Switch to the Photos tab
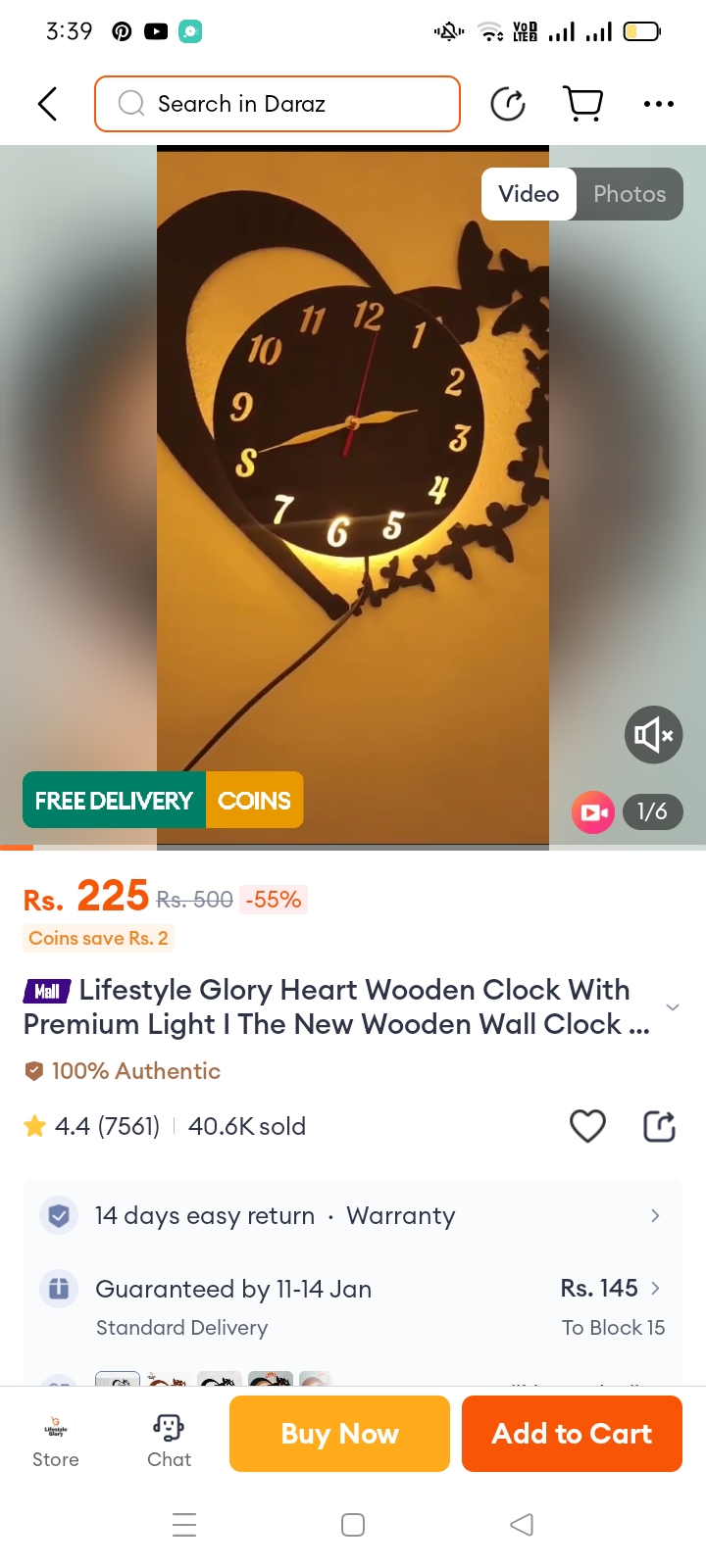 click(x=630, y=194)
